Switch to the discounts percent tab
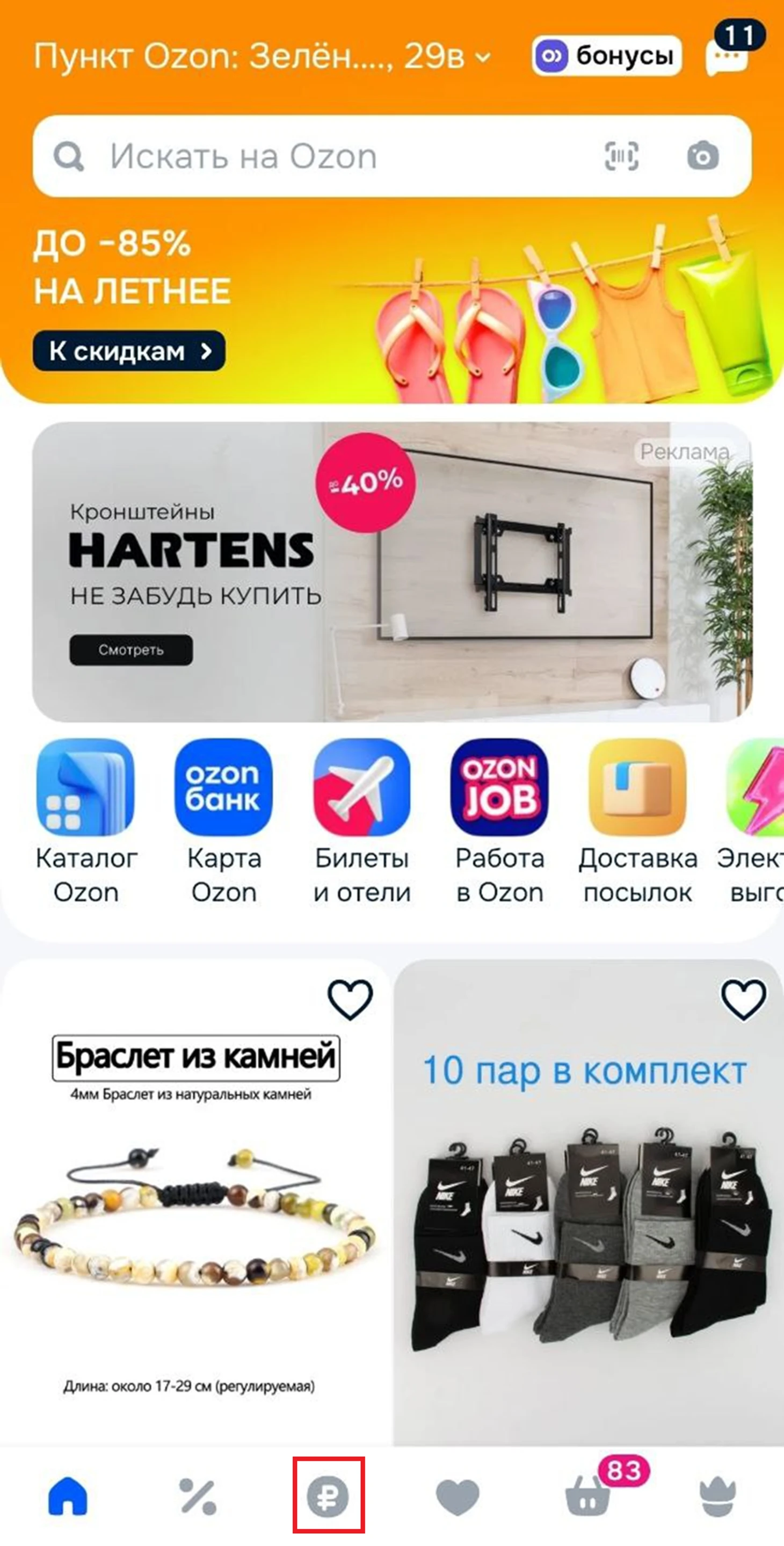 (x=198, y=1496)
